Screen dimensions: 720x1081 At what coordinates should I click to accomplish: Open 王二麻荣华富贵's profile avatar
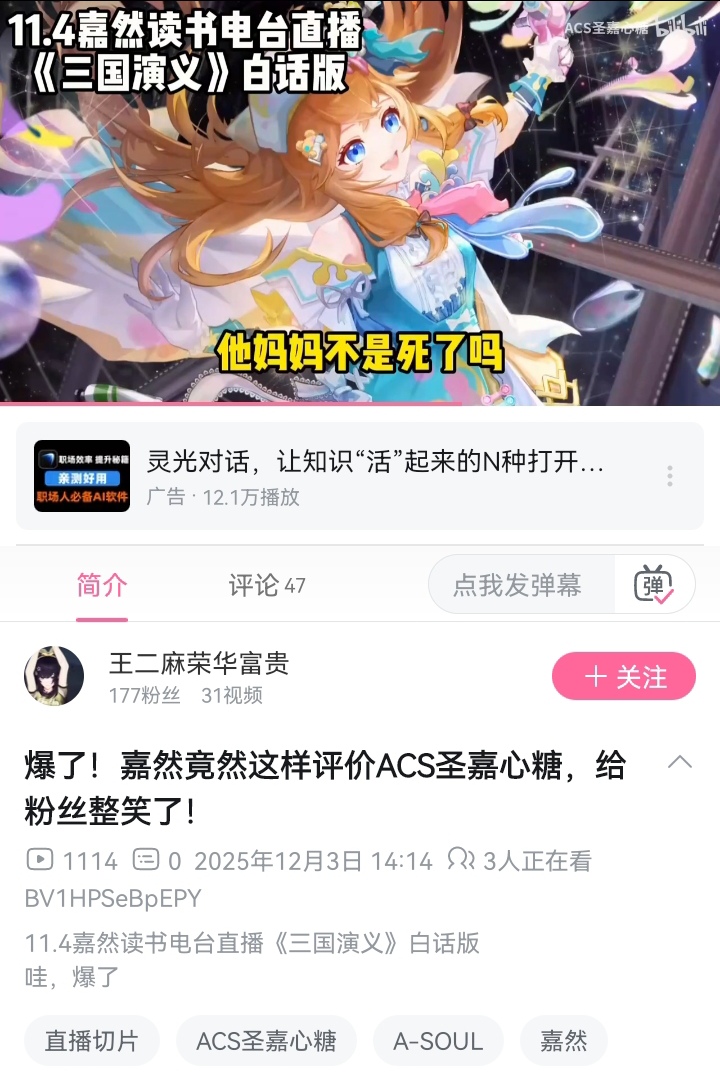coord(54,676)
